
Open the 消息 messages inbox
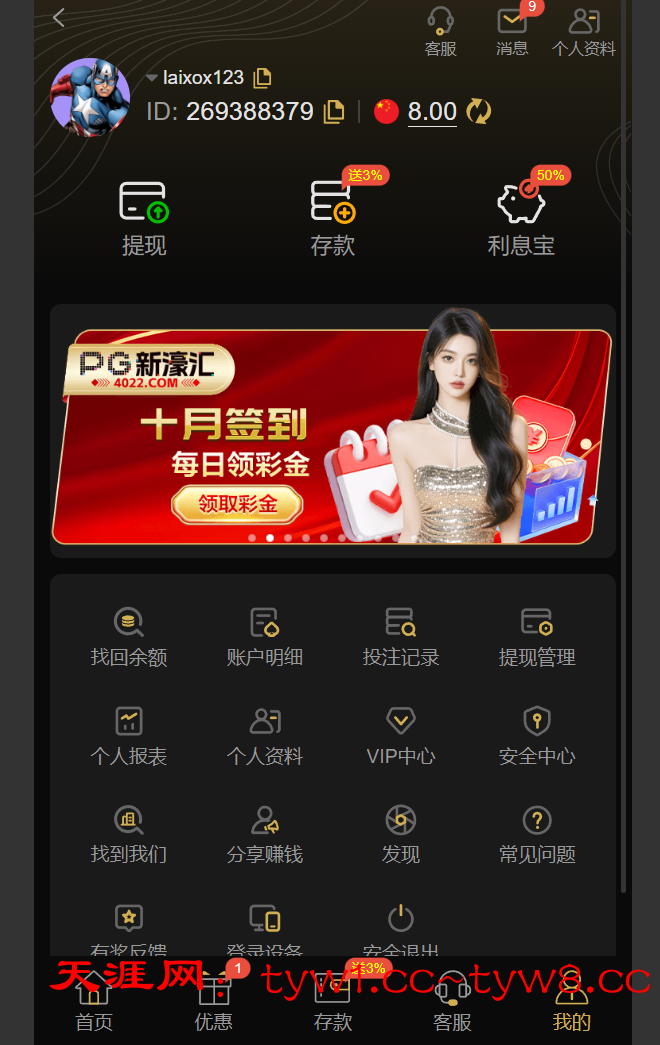click(512, 31)
